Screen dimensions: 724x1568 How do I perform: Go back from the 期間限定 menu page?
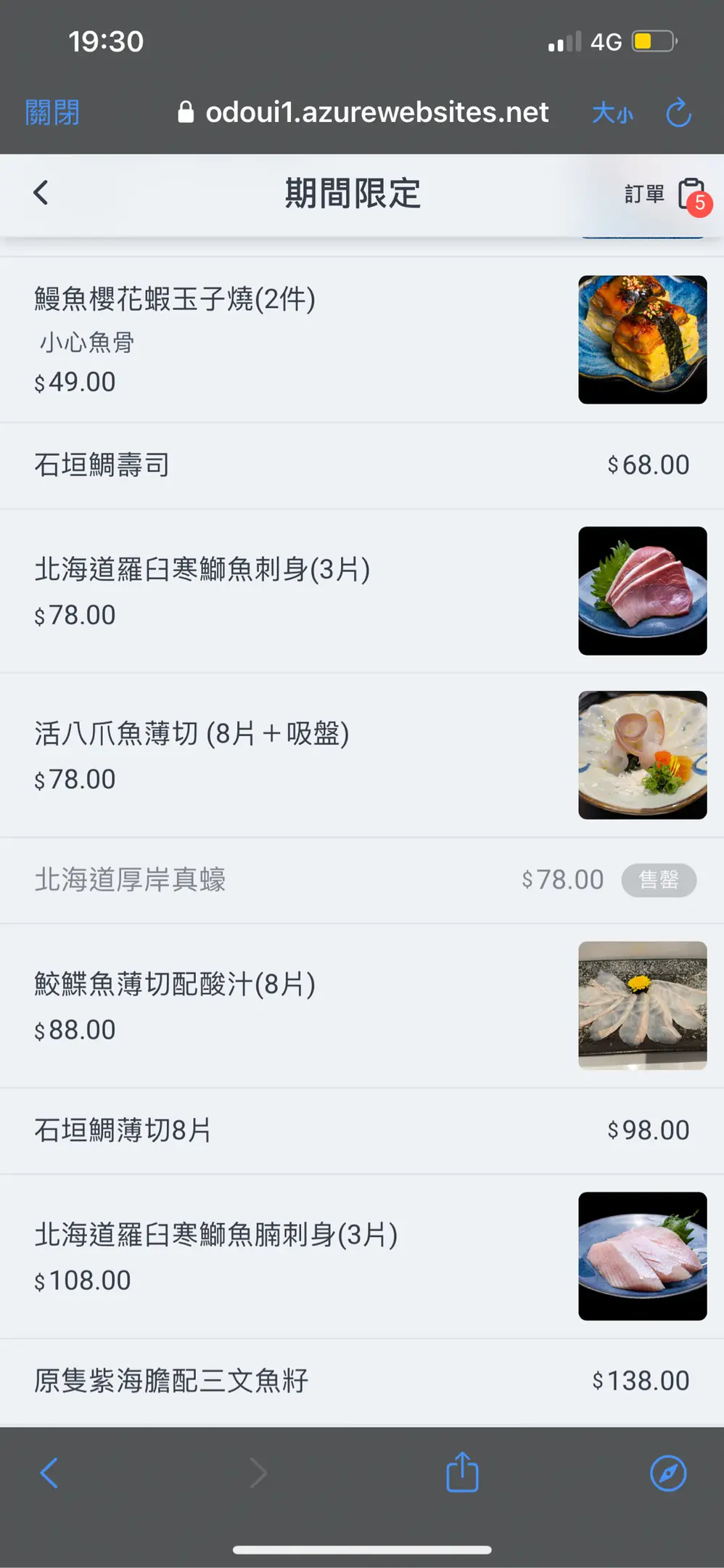pyautogui.click(x=41, y=193)
